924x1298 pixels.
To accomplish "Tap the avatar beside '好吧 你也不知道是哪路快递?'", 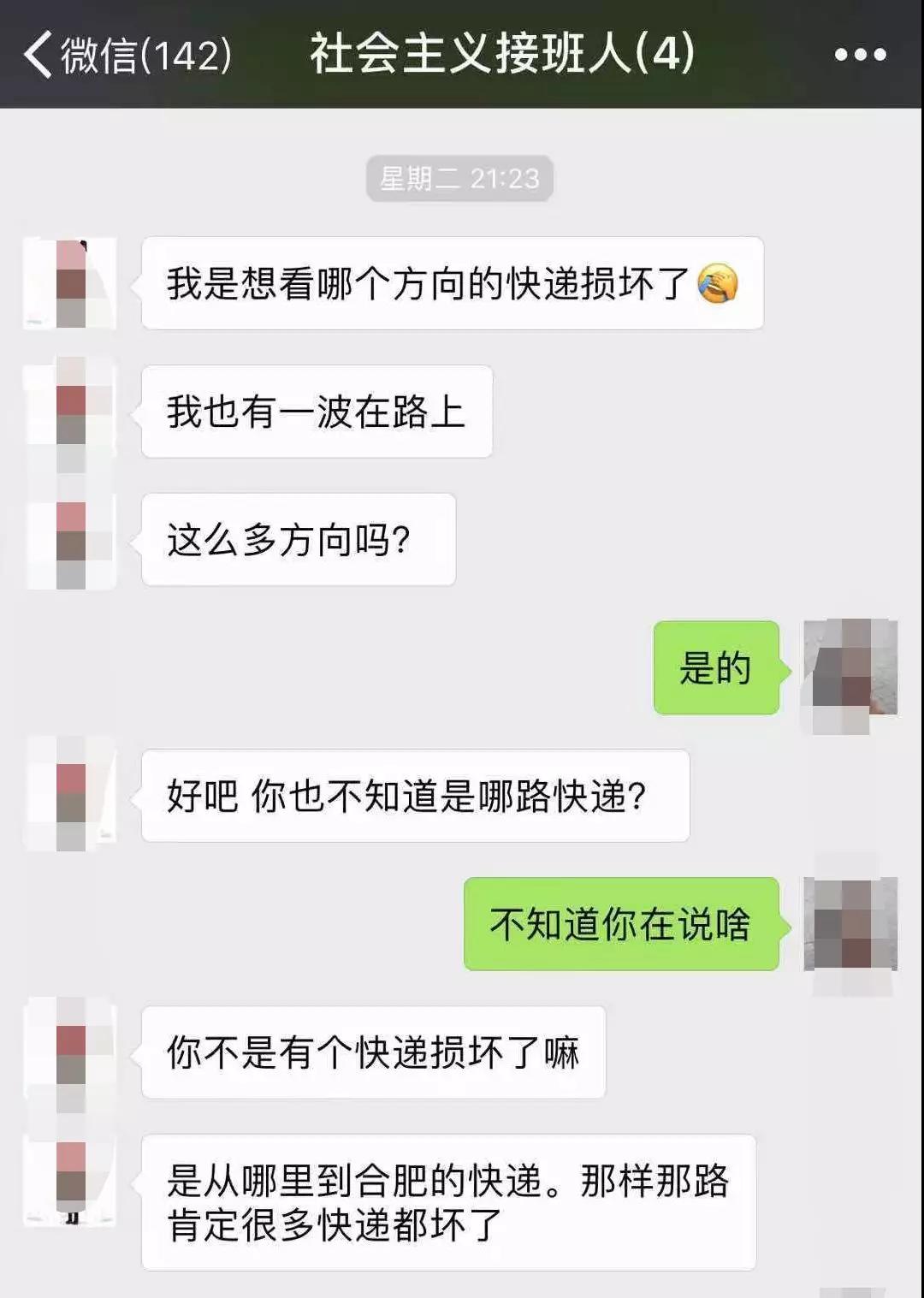I will pyautogui.click(x=71, y=797).
